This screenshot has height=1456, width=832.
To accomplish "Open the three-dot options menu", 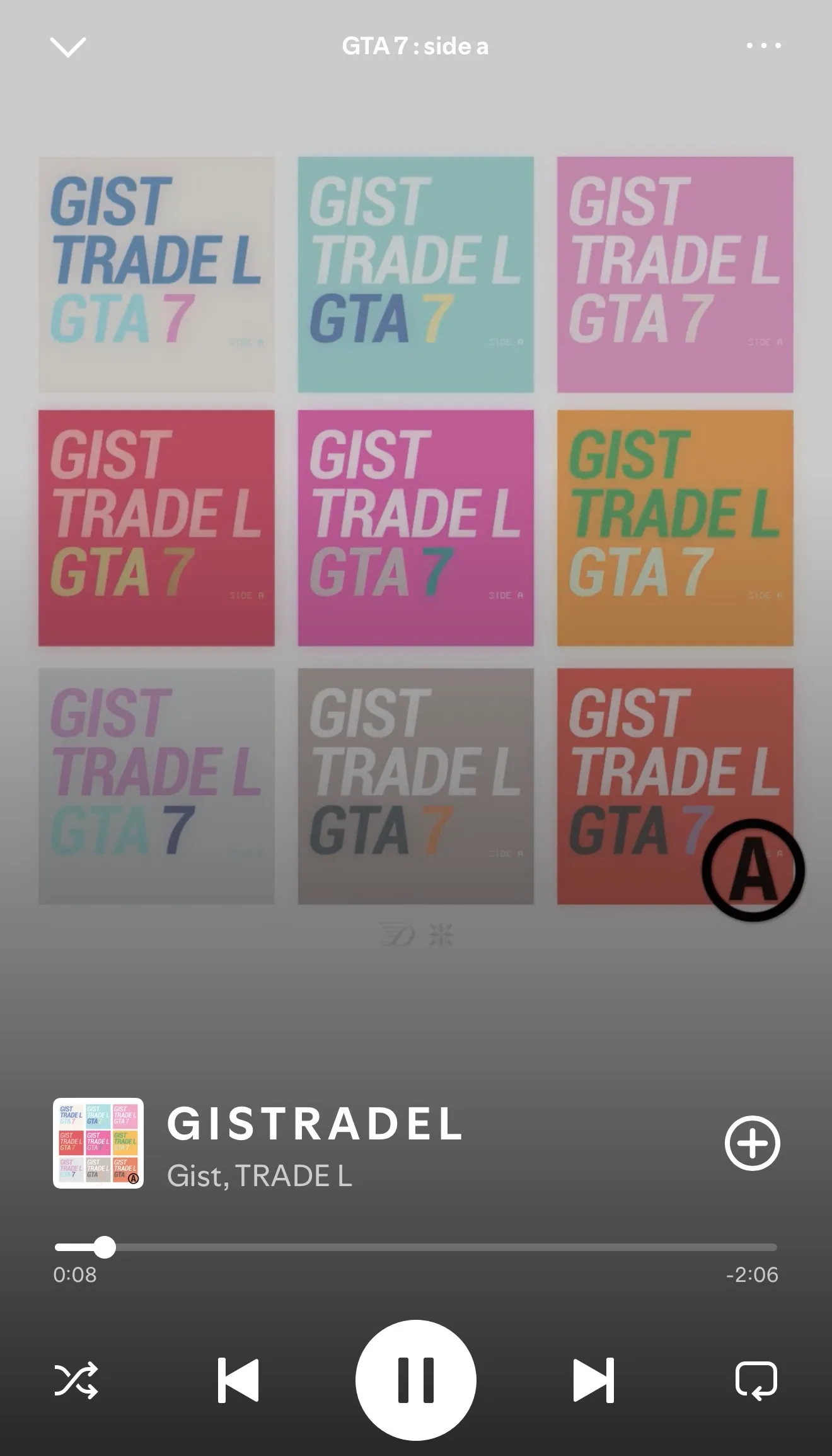I will [763, 45].
